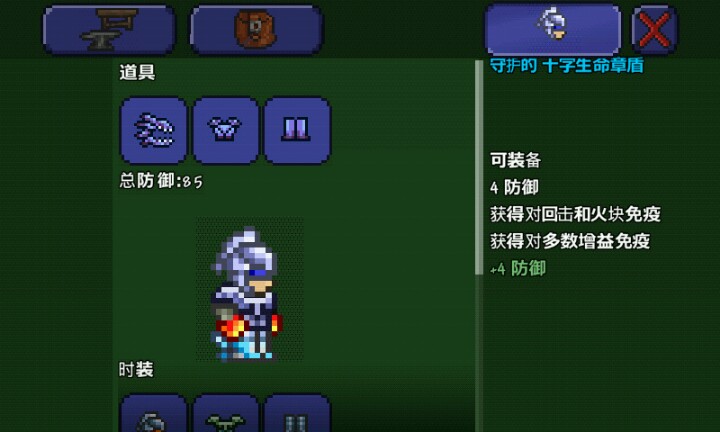The width and height of the screenshot is (720, 432).
Task: Select the vanity pants slot under 时装
Action: 297,415
